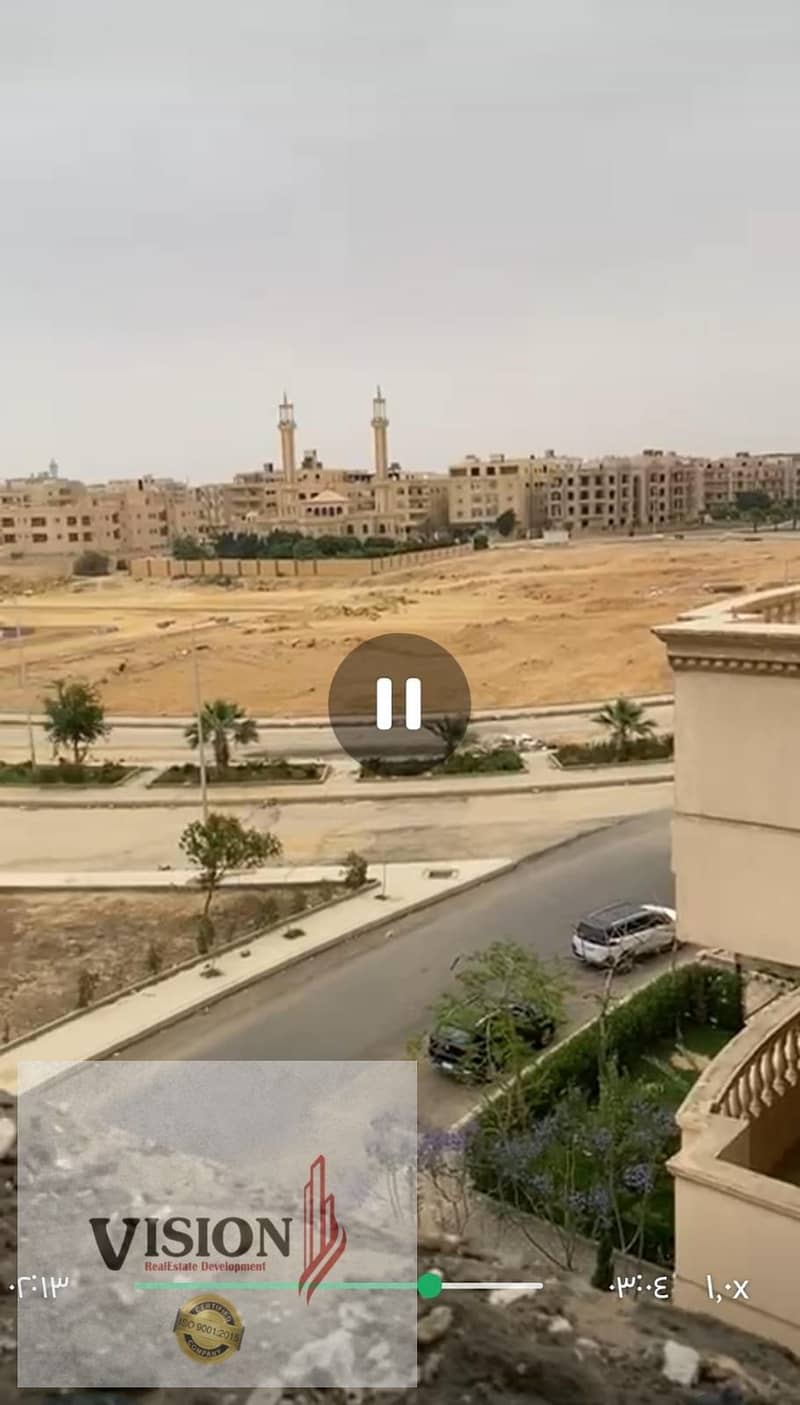Change the 1.0x playback speed
The width and height of the screenshot is (800, 1405).
click(x=727, y=1287)
